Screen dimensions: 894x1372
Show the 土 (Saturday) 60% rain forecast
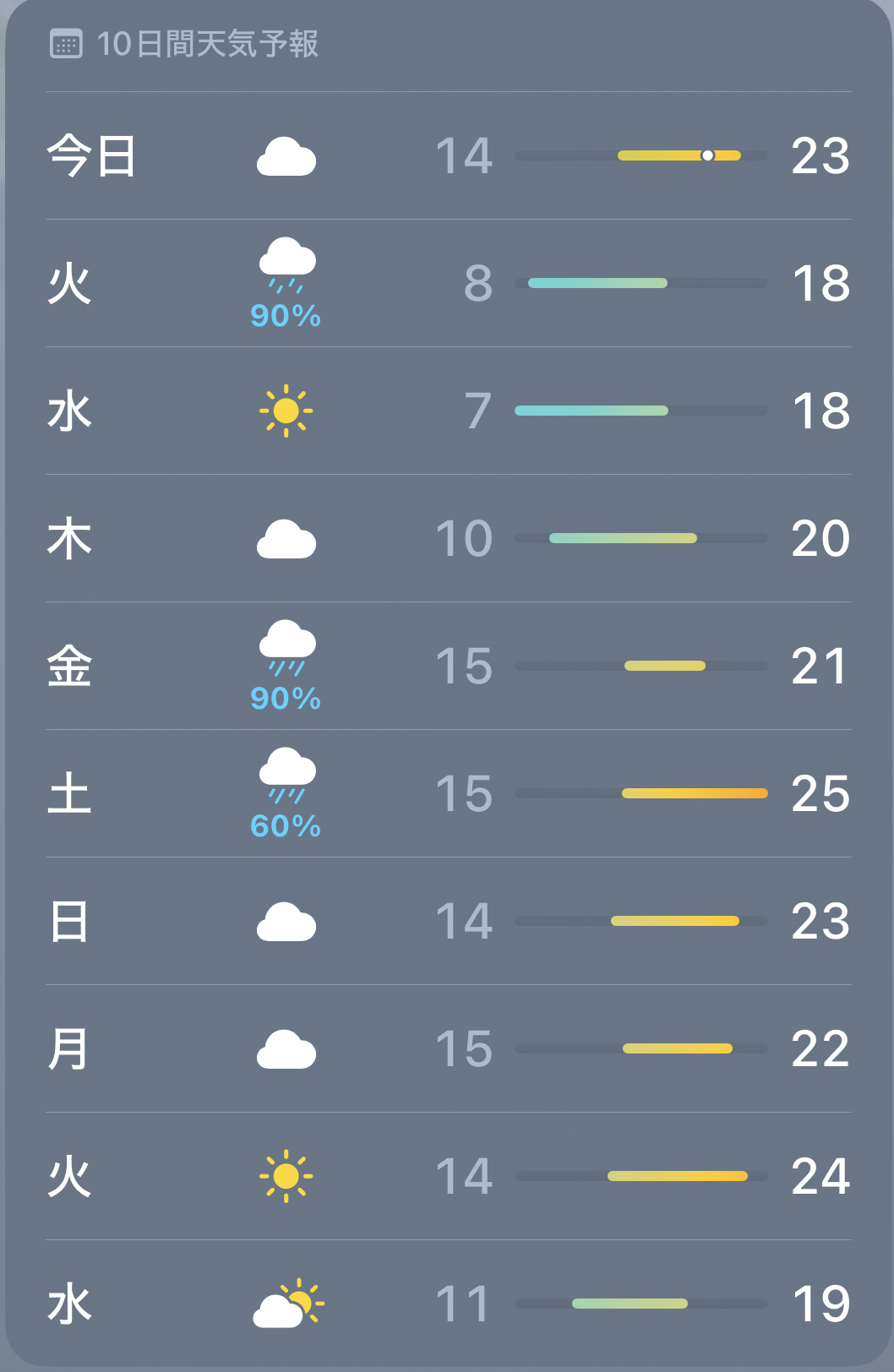[x=448, y=794]
